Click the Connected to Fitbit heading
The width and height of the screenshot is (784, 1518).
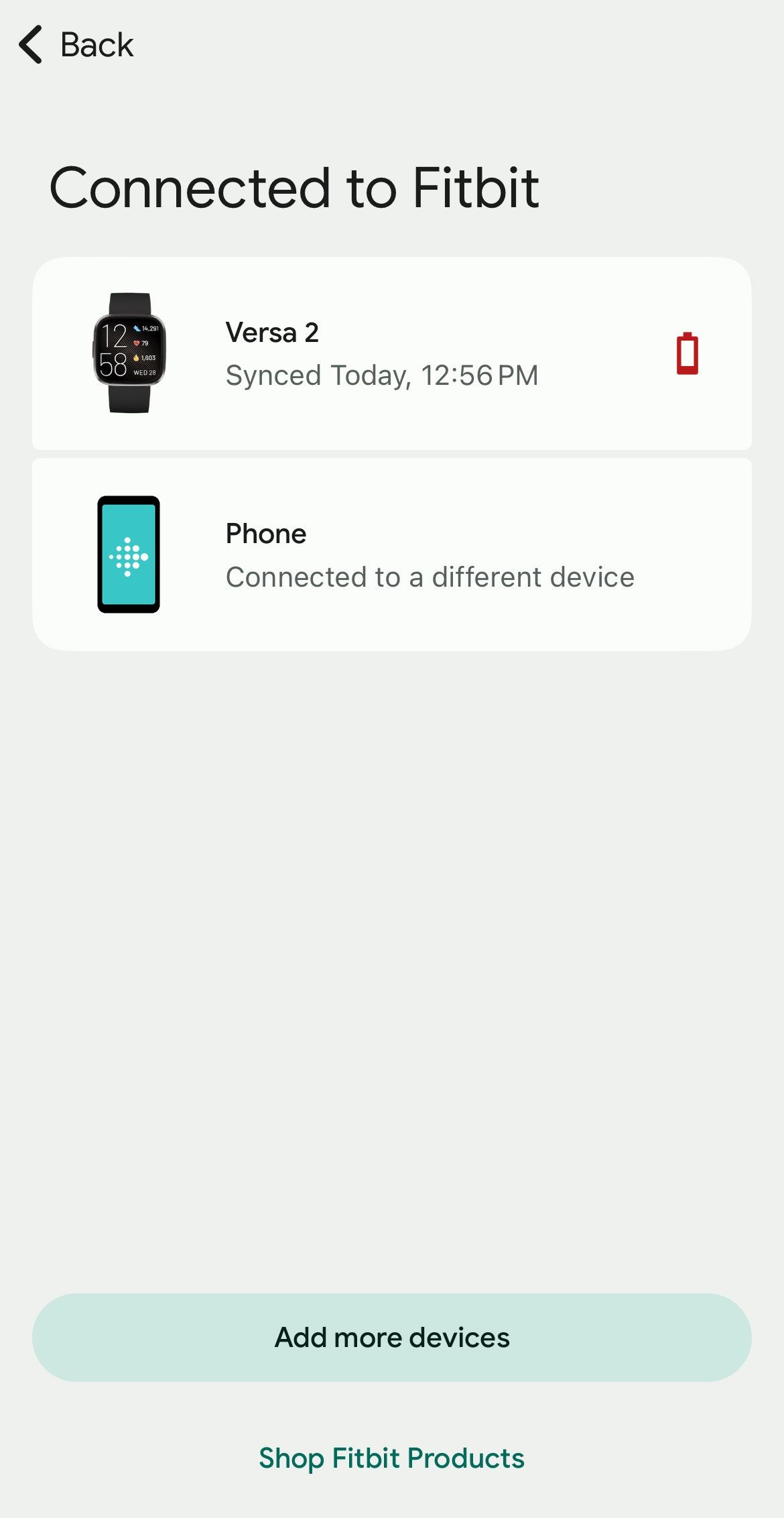[x=294, y=188]
